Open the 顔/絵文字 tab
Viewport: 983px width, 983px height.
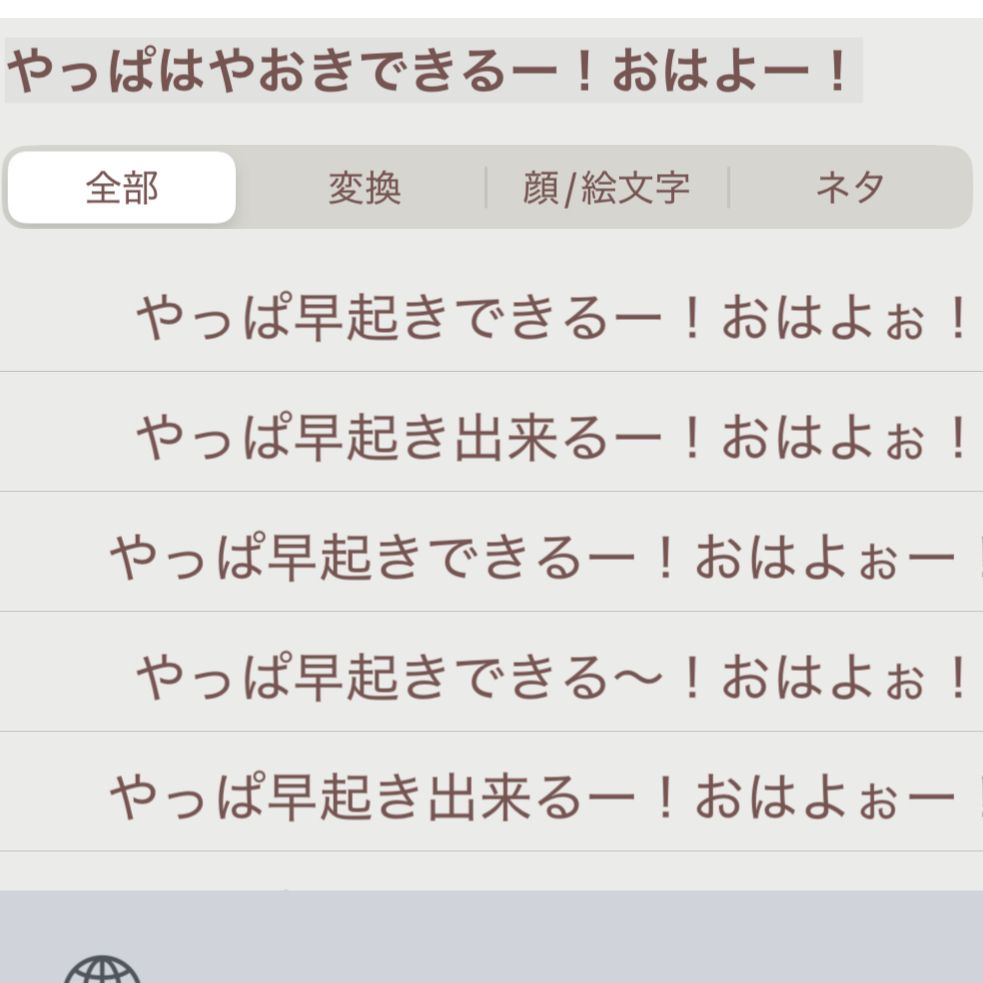click(x=606, y=188)
